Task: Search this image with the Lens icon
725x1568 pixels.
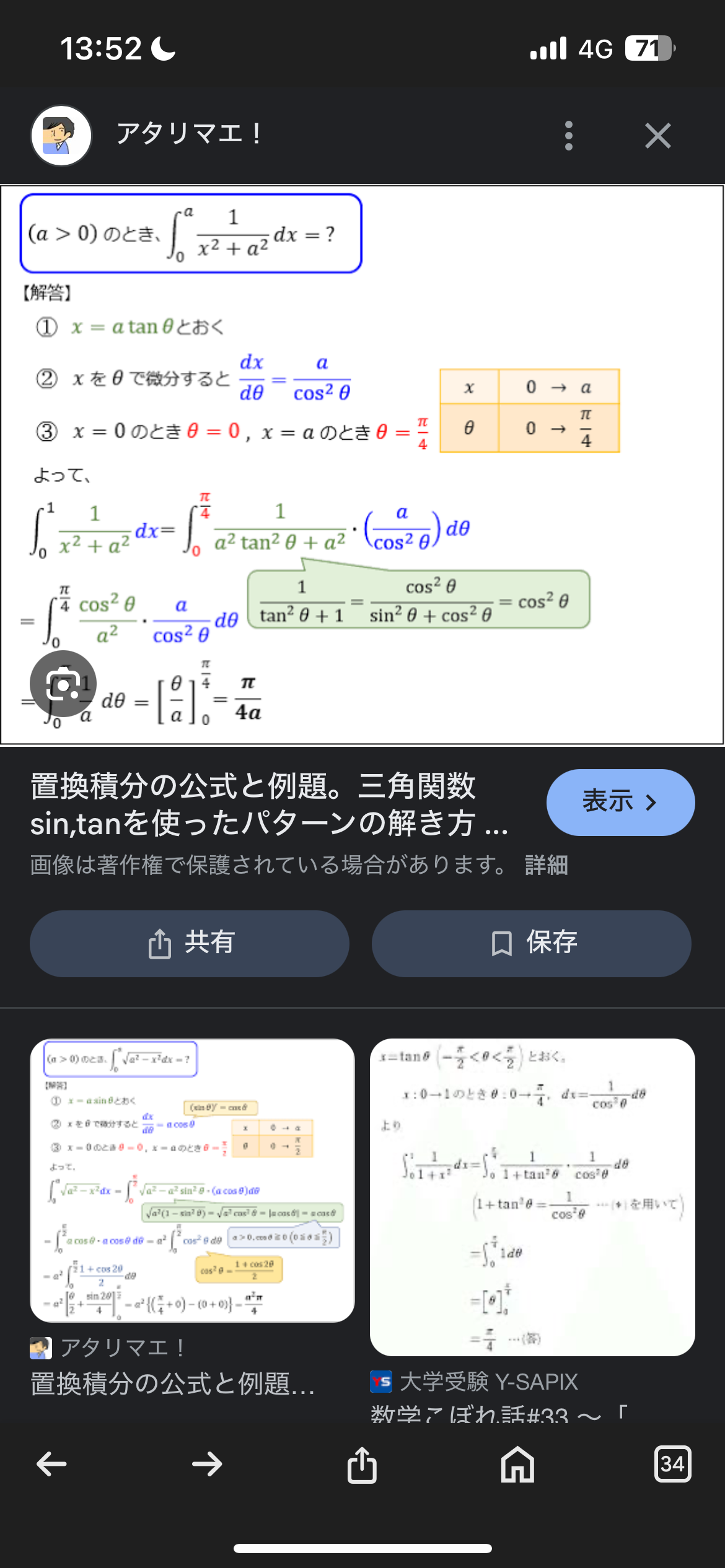Action: pyautogui.click(x=63, y=684)
